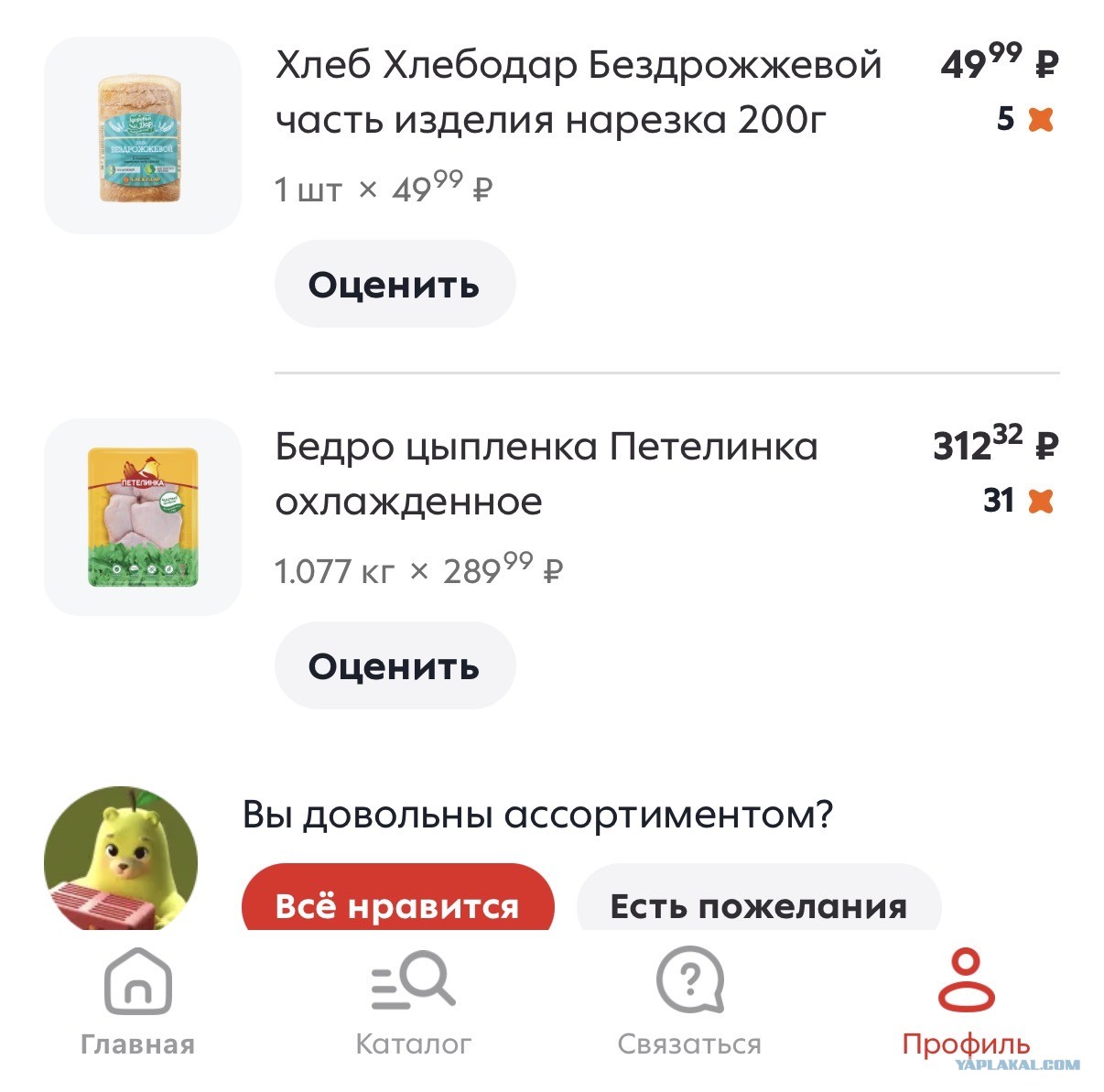Open the Профиль tab
Image resolution: width=1104 pixels, height=1092 pixels.
tap(966, 1002)
